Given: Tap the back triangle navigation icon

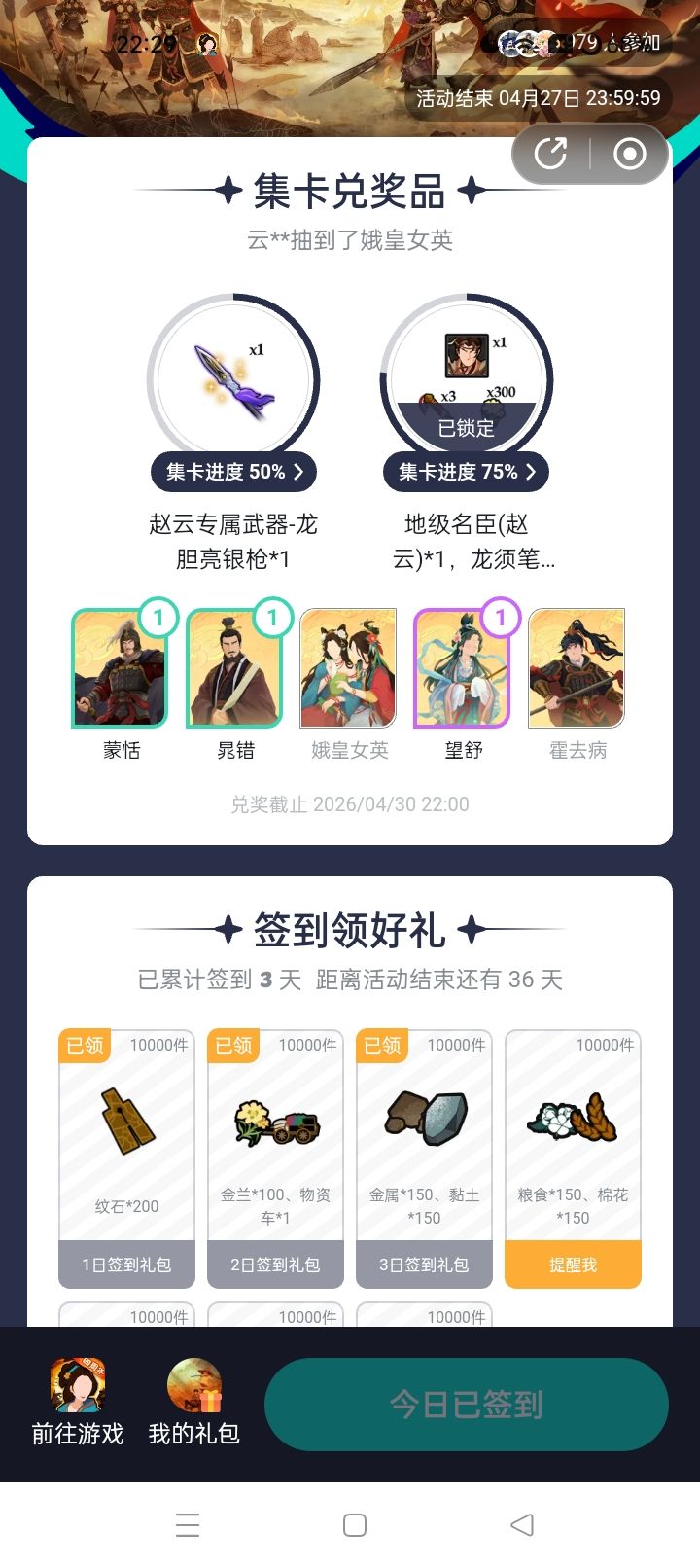Looking at the screenshot, I should (x=523, y=1525).
